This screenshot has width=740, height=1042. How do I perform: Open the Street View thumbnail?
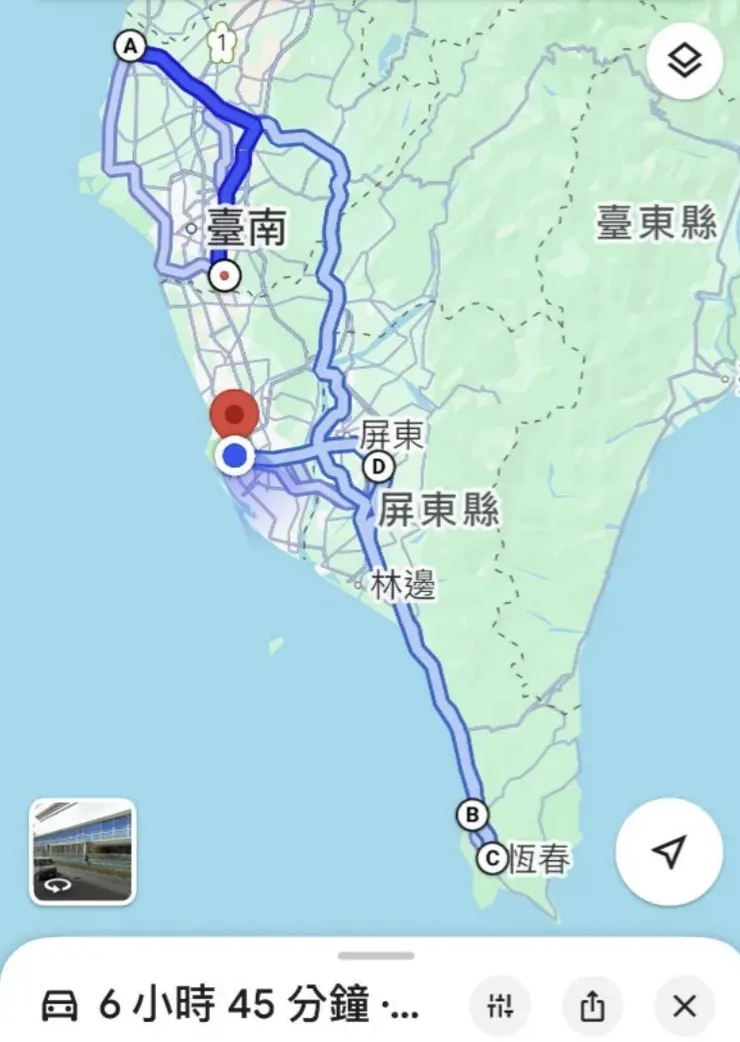pyautogui.click(x=82, y=851)
